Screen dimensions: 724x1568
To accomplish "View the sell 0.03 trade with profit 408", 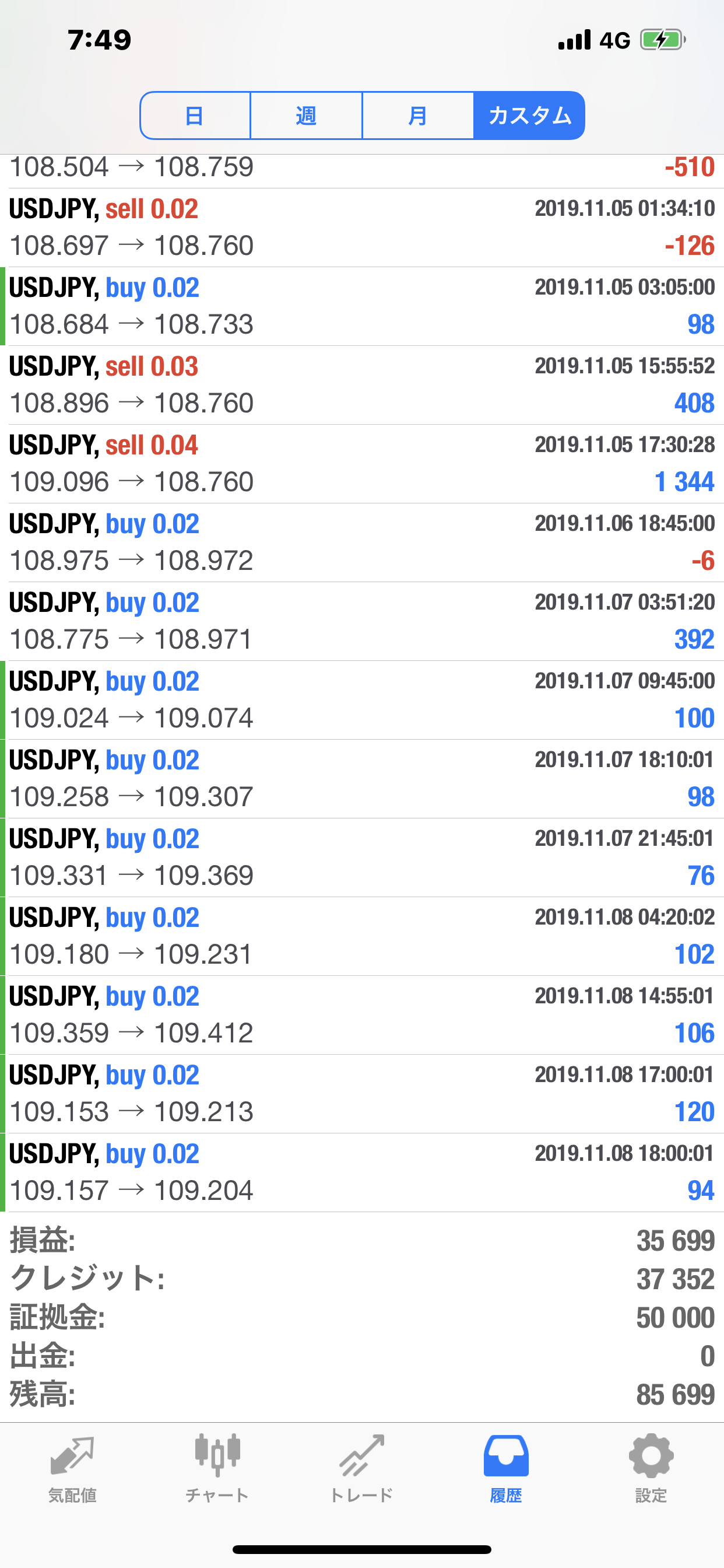I will pos(362,384).
